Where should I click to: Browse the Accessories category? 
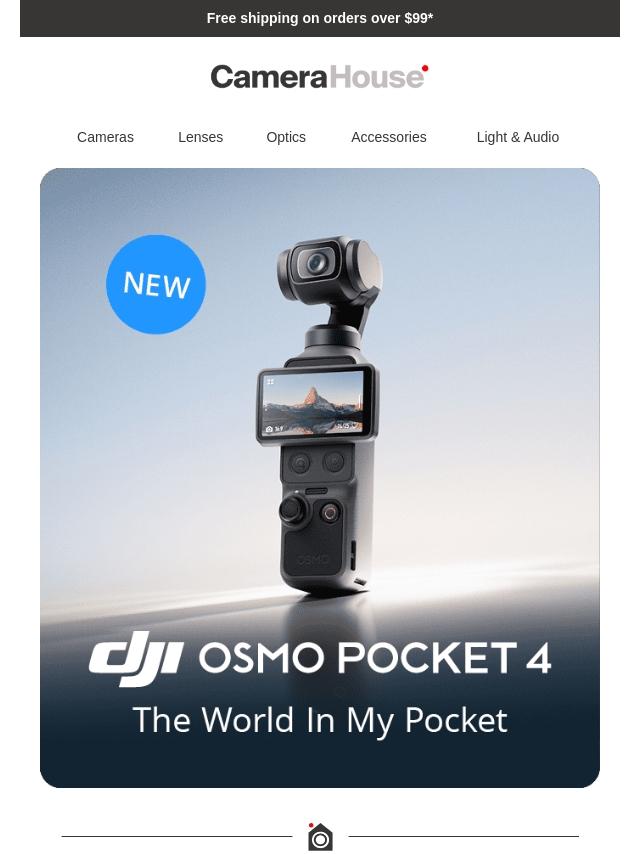(388, 137)
